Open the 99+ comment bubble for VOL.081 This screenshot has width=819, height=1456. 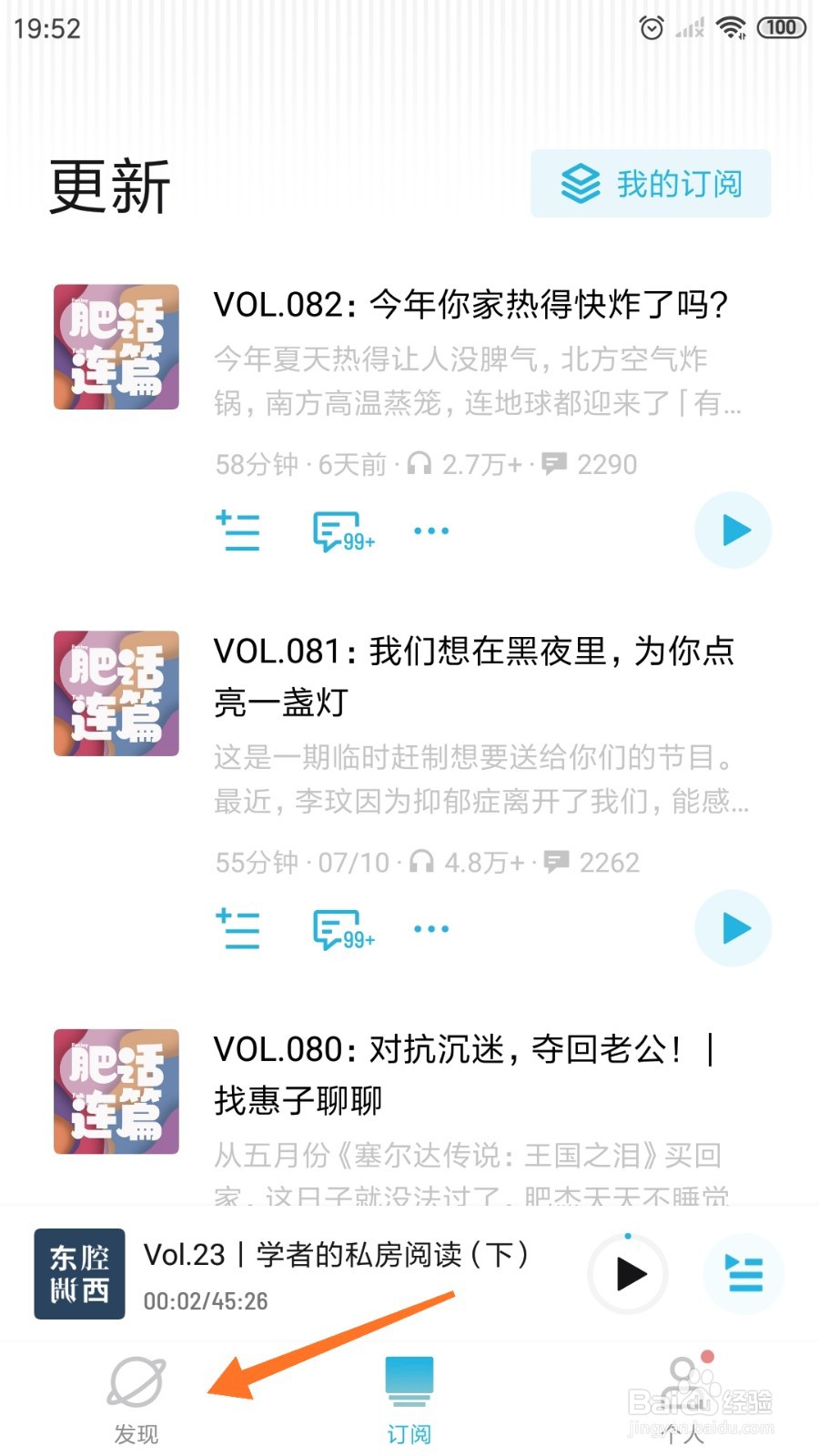coord(341,930)
